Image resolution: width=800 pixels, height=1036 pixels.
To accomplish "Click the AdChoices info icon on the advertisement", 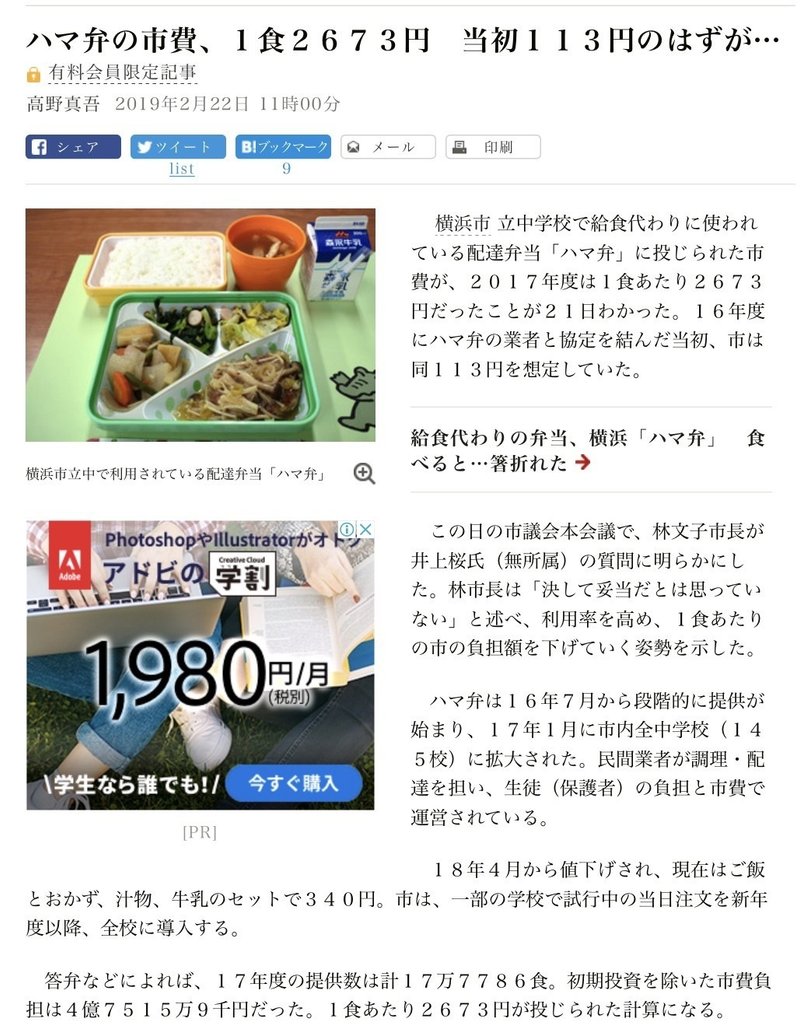I will (347, 530).
